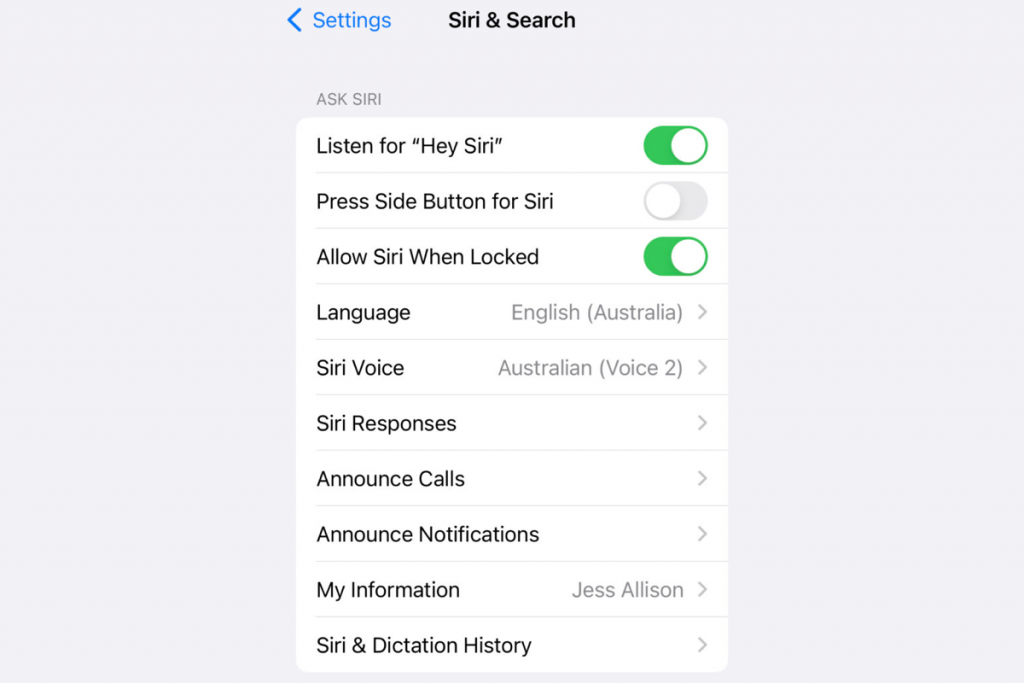Open My Information row

(511, 590)
